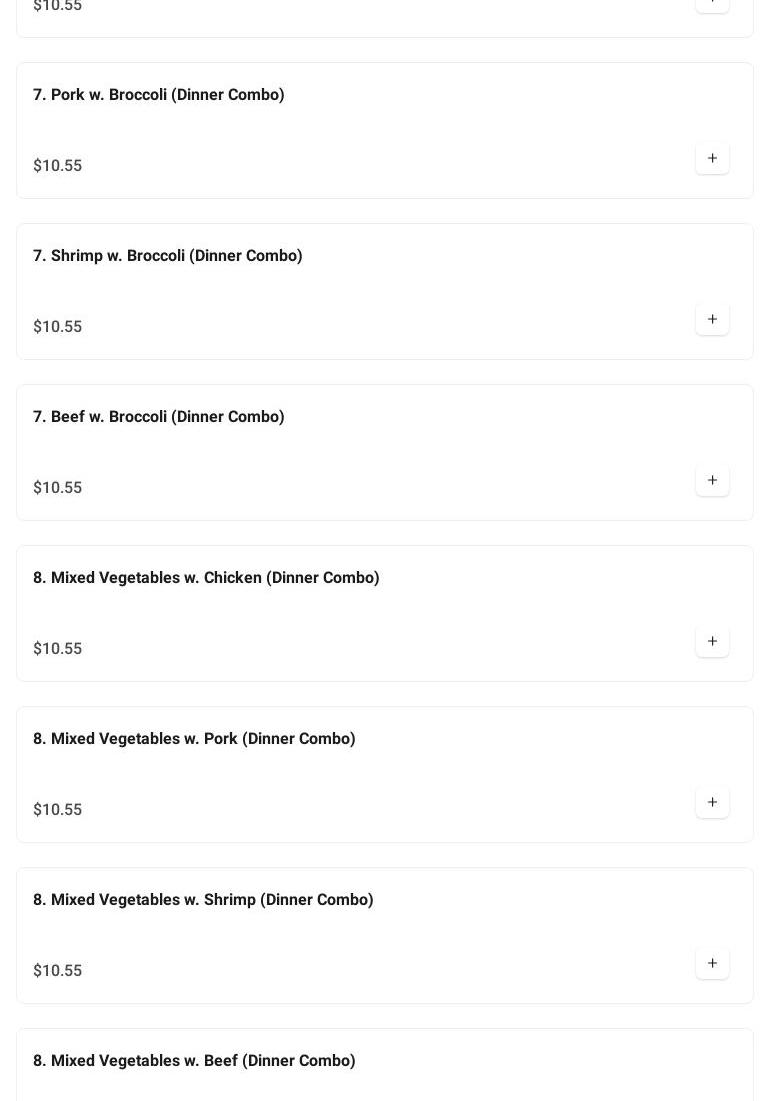Open Mixed Vegetables w. Pork details
Viewport: 770px width, 1101px height.
194,739
